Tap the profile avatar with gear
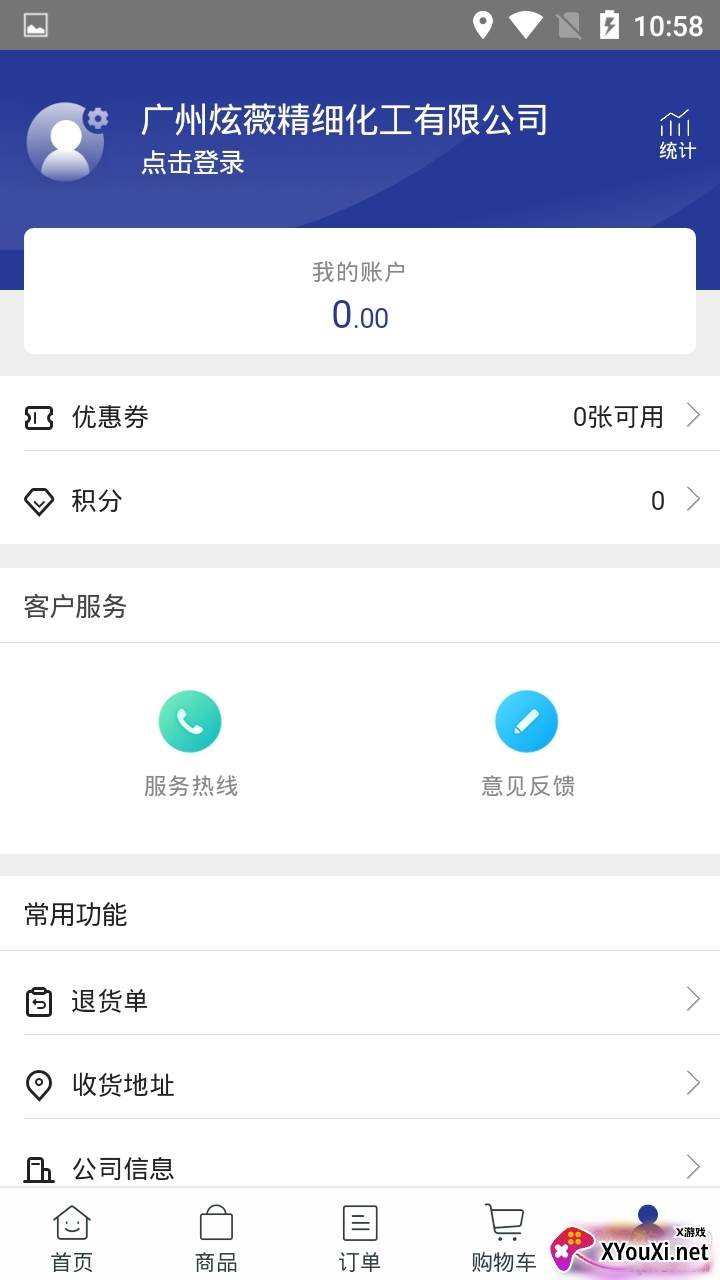This screenshot has width=720, height=1280. click(66, 142)
